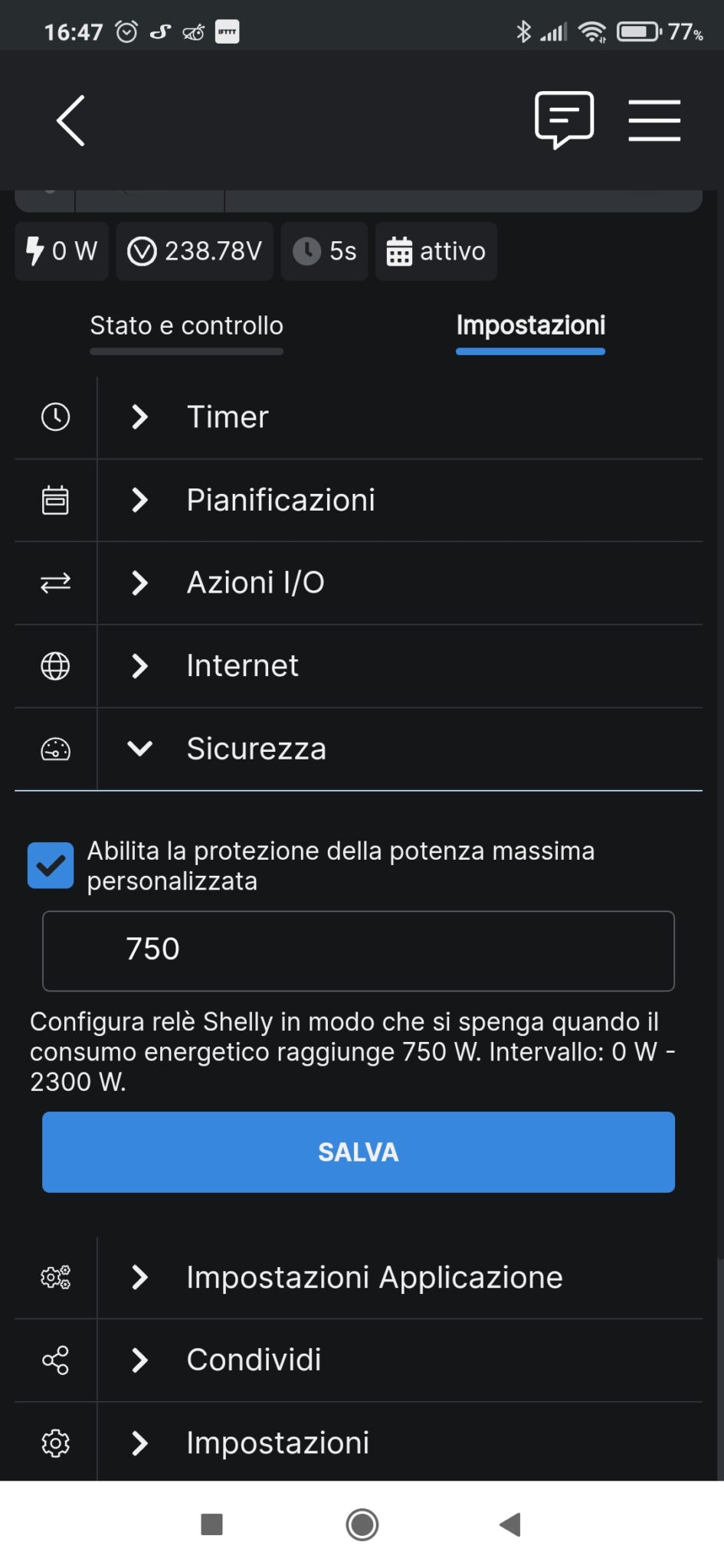Tap the back arrow navigation
724x1568 pixels.
69,120
